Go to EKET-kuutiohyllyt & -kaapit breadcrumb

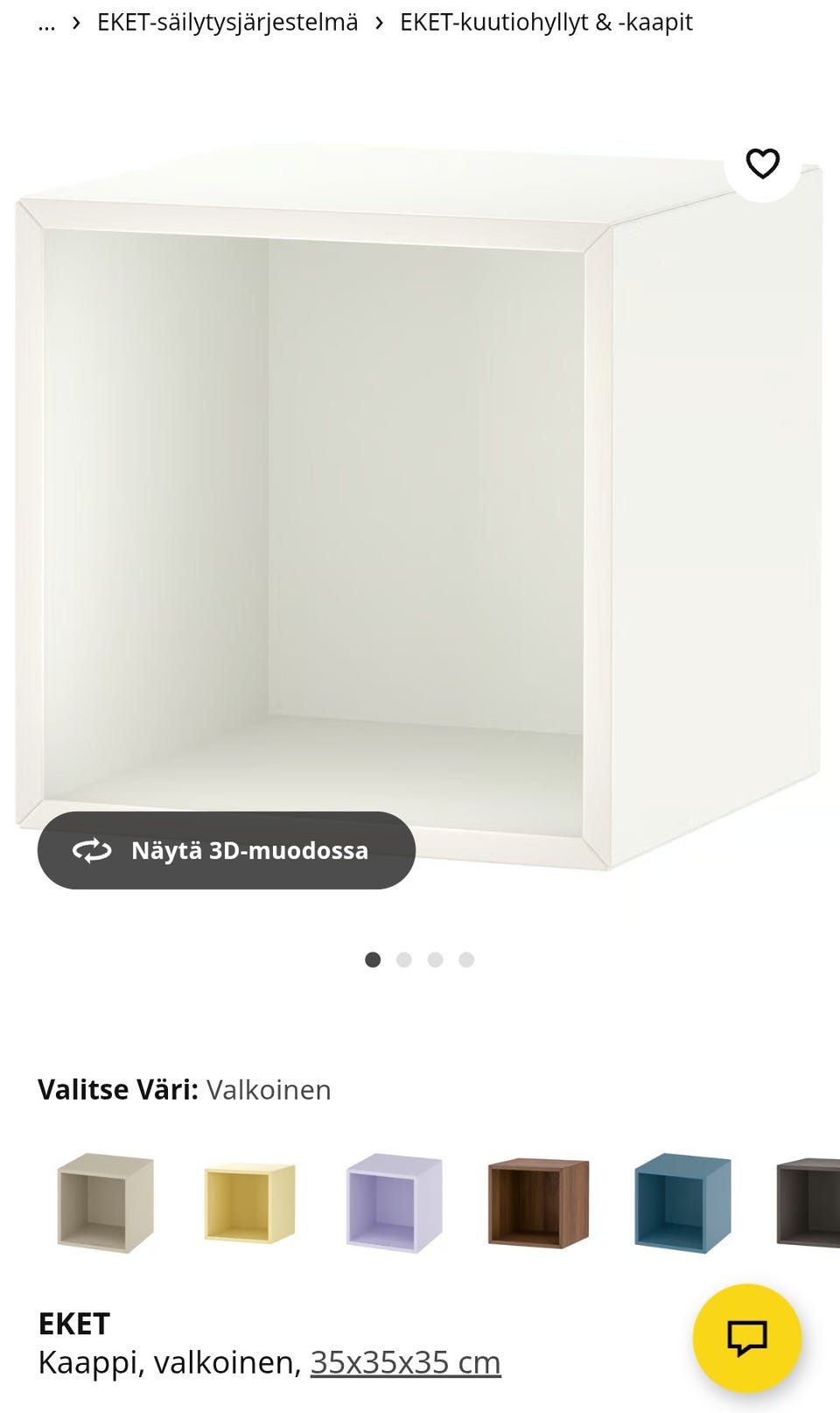pos(546,23)
